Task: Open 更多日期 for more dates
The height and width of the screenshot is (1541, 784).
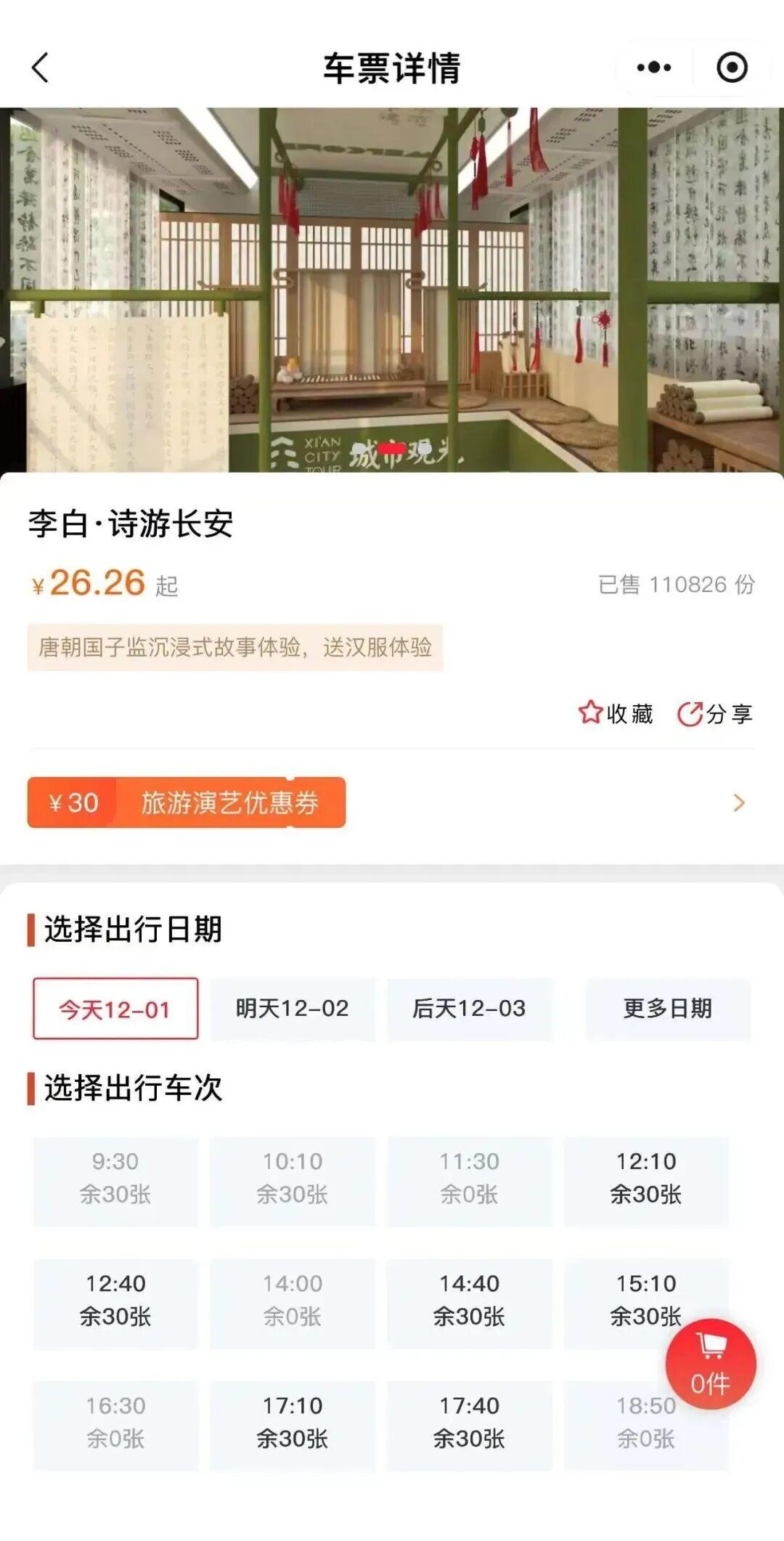Action: pos(668,1009)
